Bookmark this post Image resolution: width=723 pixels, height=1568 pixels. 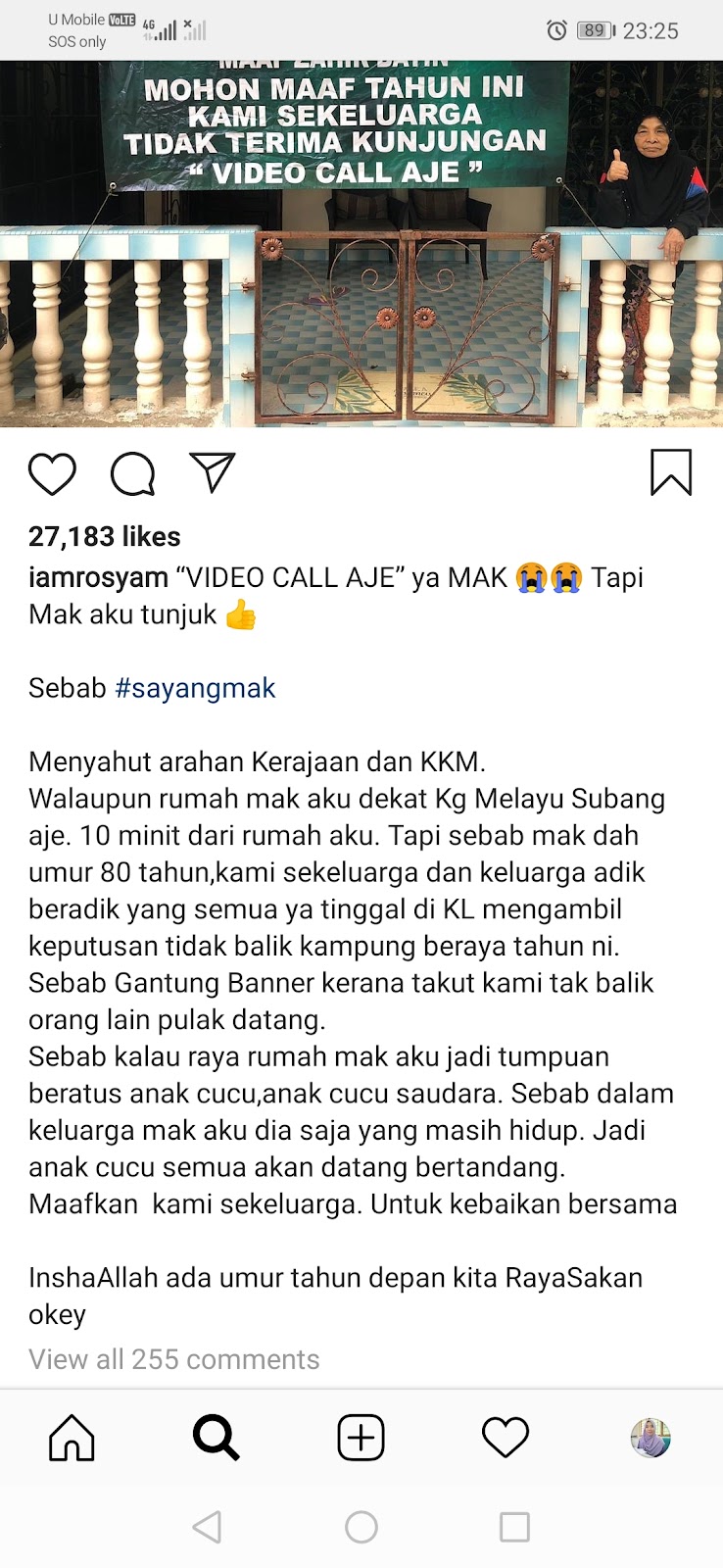click(x=671, y=472)
